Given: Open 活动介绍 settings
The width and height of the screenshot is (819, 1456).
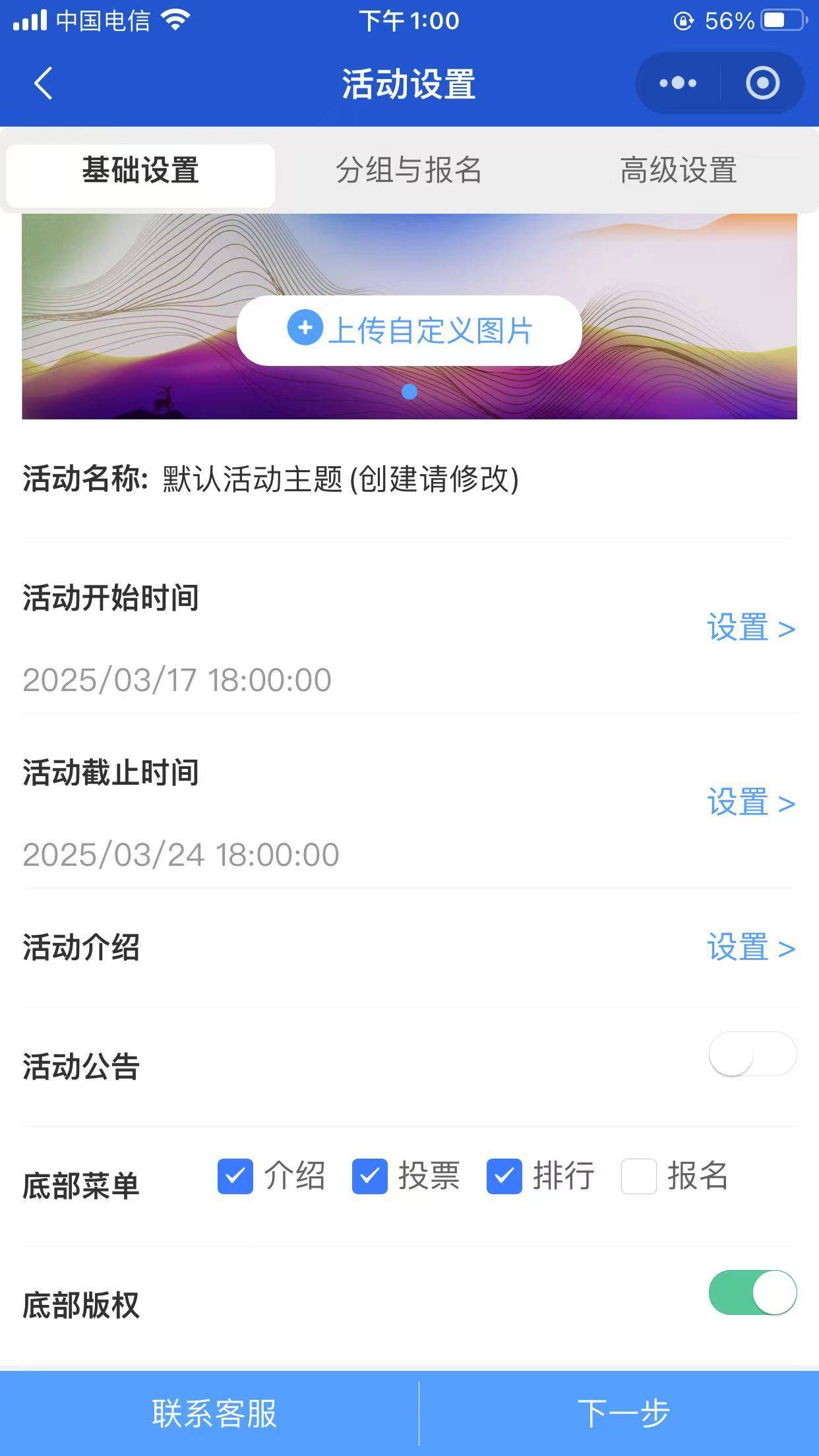Looking at the screenshot, I should coord(750,948).
